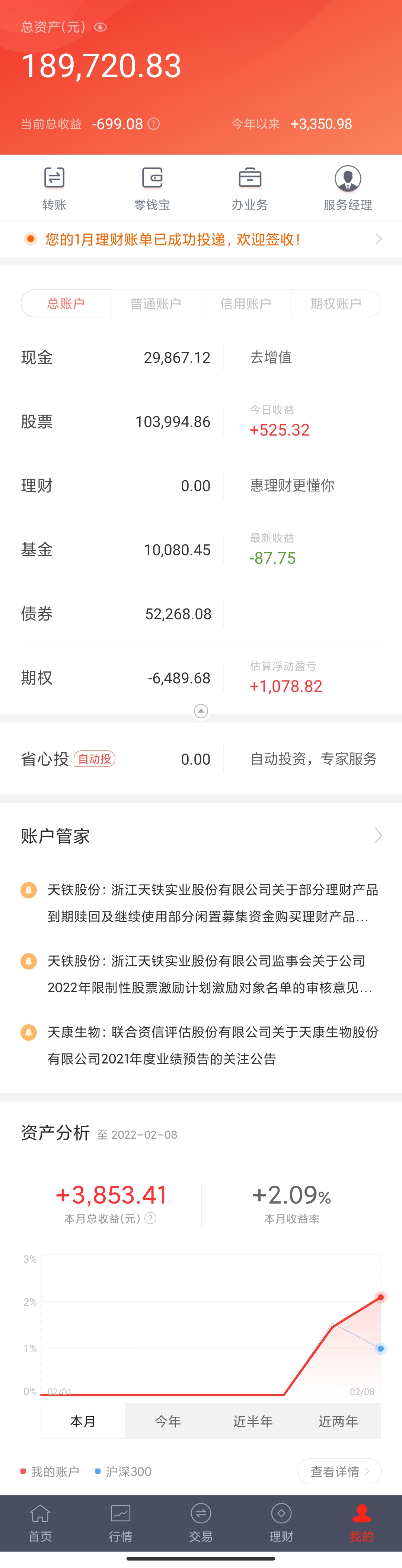Open 零钱宝
Screen dimensions: 402x1568
click(152, 187)
